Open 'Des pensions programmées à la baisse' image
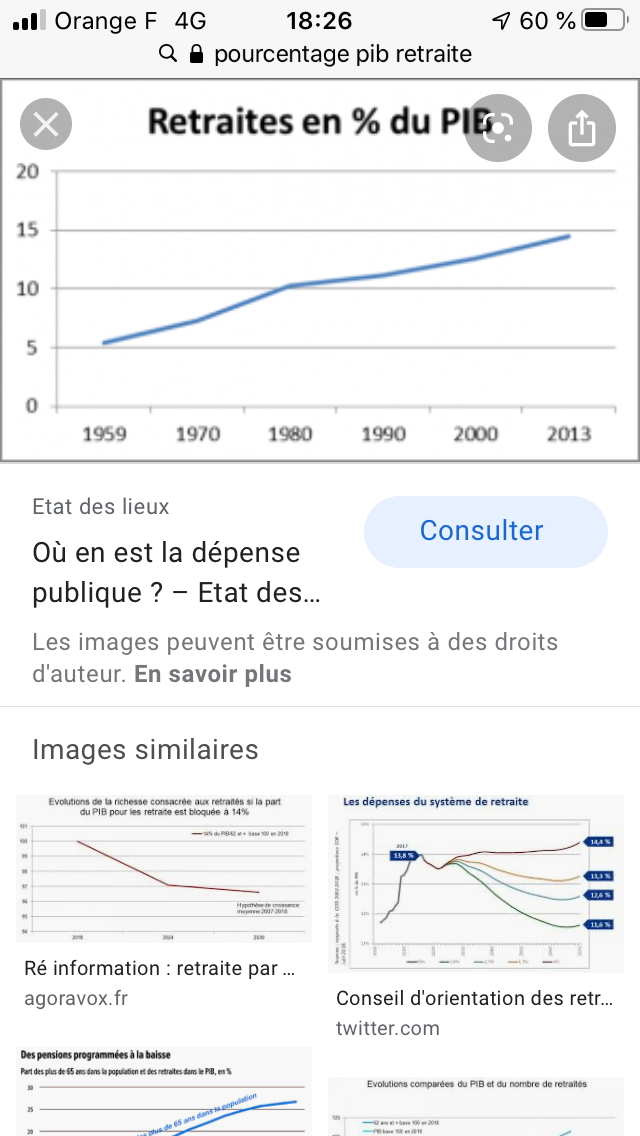 (164, 1092)
